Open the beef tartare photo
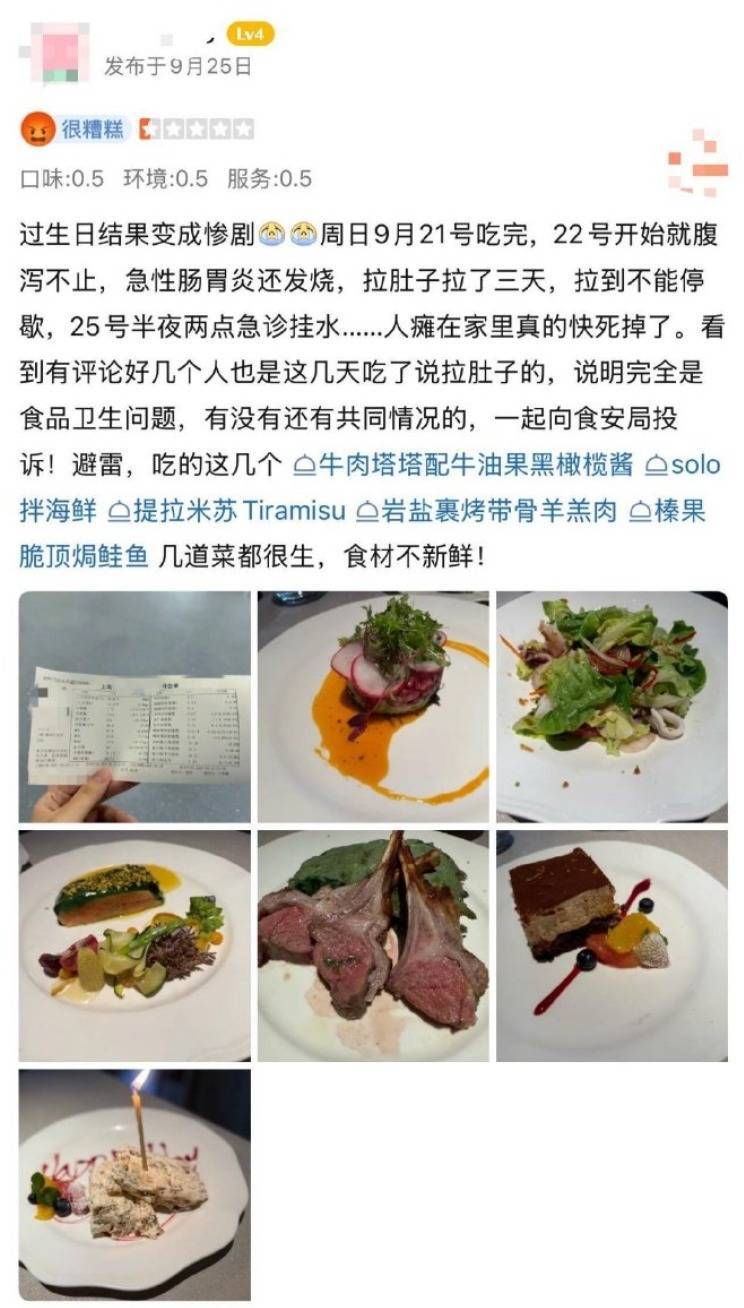 (x=373, y=707)
